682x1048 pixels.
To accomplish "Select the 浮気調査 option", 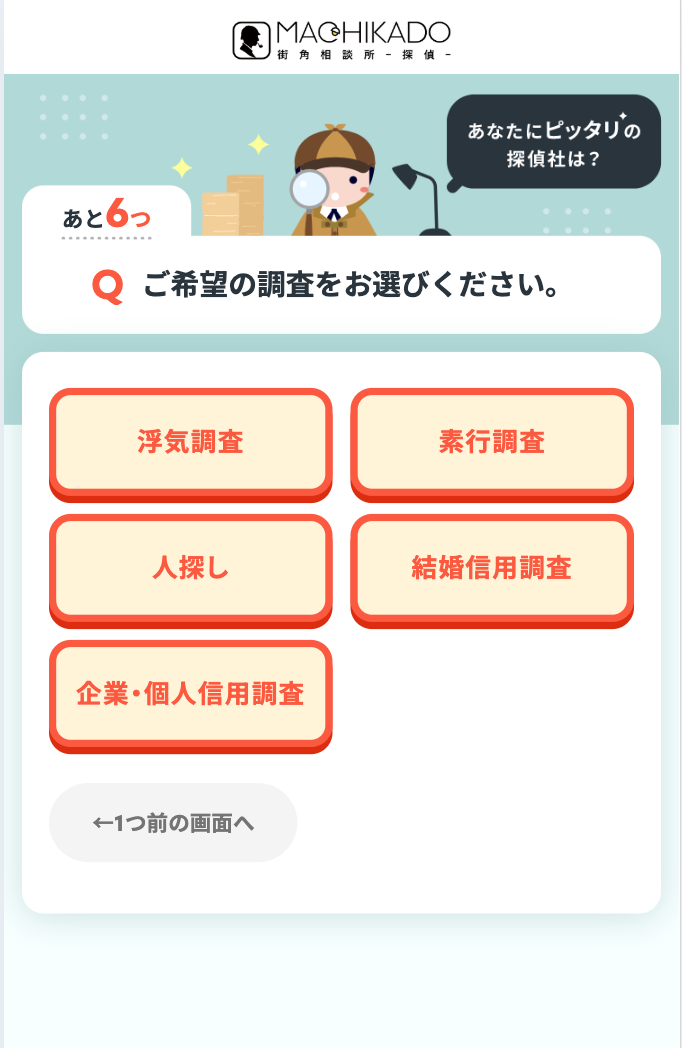I will 190,441.
